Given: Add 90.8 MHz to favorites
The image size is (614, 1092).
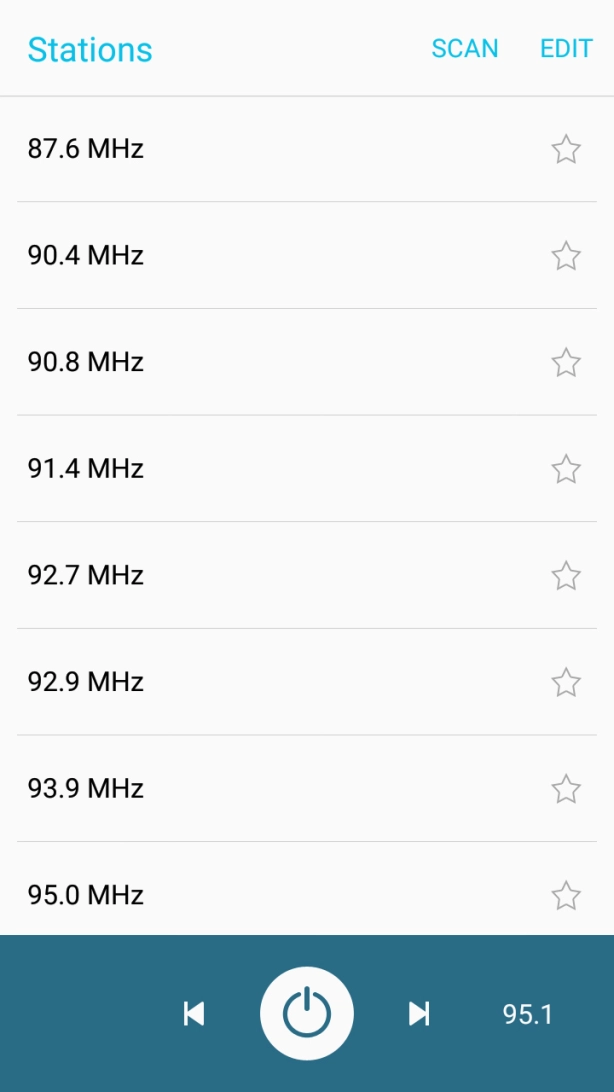Looking at the screenshot, I should tap(566, 363).
